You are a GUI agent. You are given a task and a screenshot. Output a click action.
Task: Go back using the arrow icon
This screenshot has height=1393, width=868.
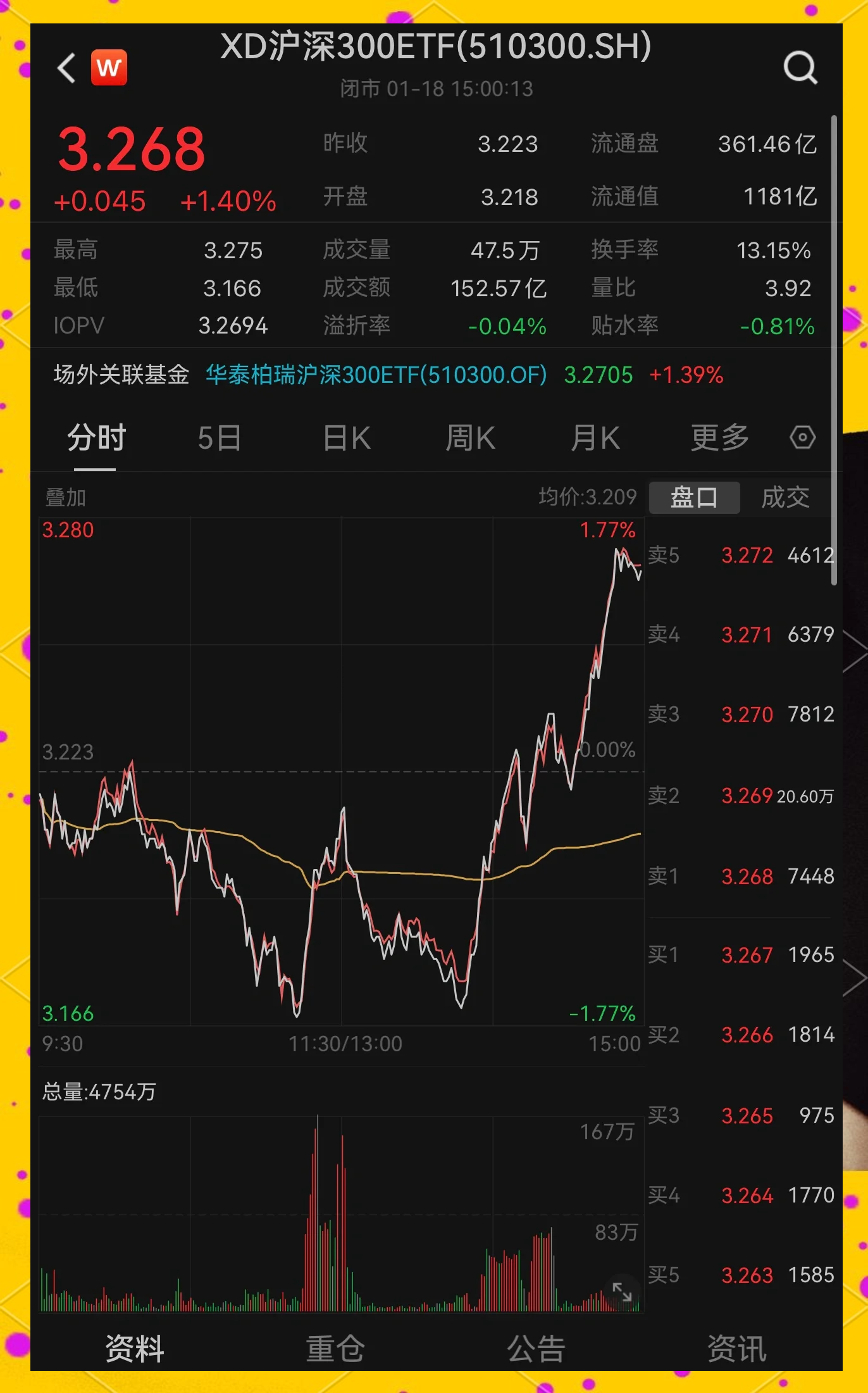click(x=66, y=68)
